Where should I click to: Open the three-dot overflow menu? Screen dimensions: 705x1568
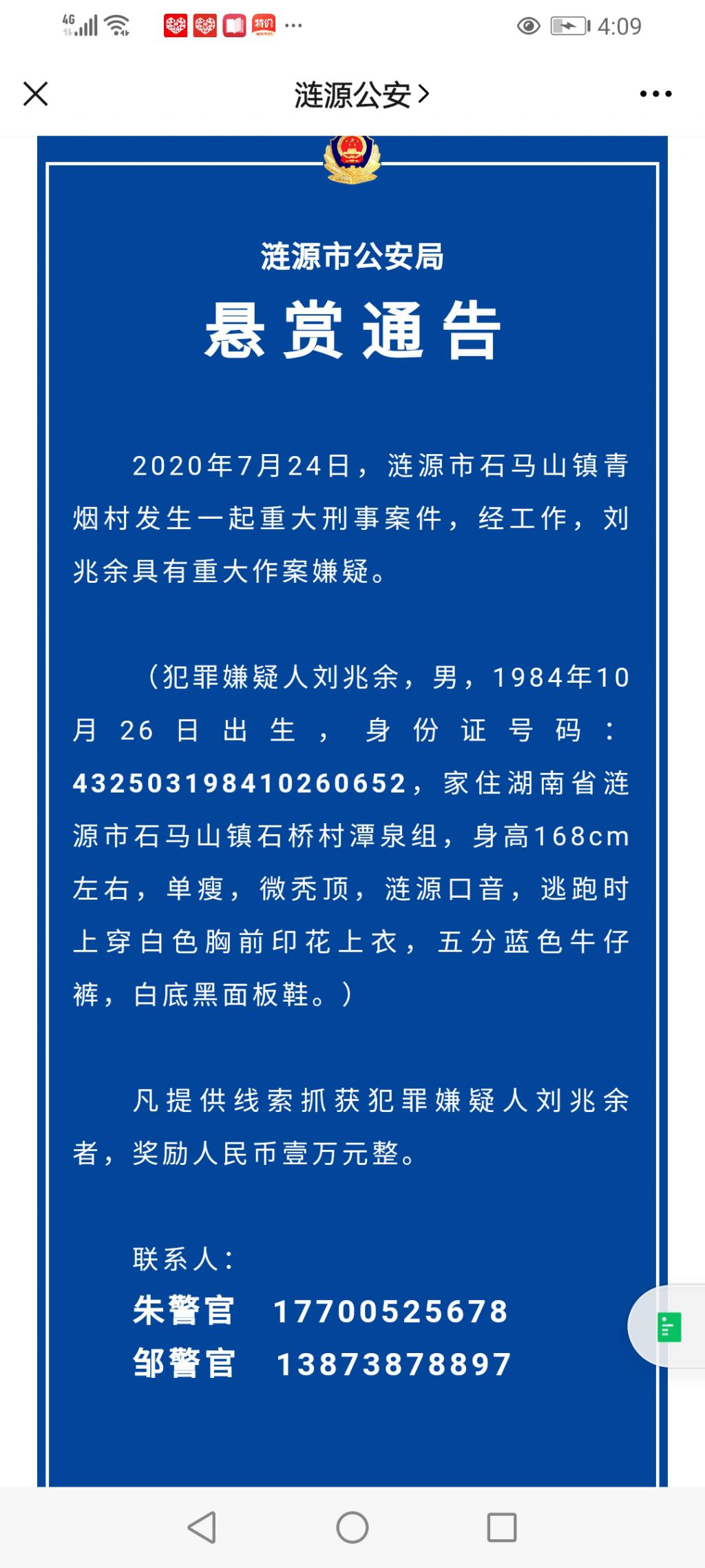coord(655,94)
